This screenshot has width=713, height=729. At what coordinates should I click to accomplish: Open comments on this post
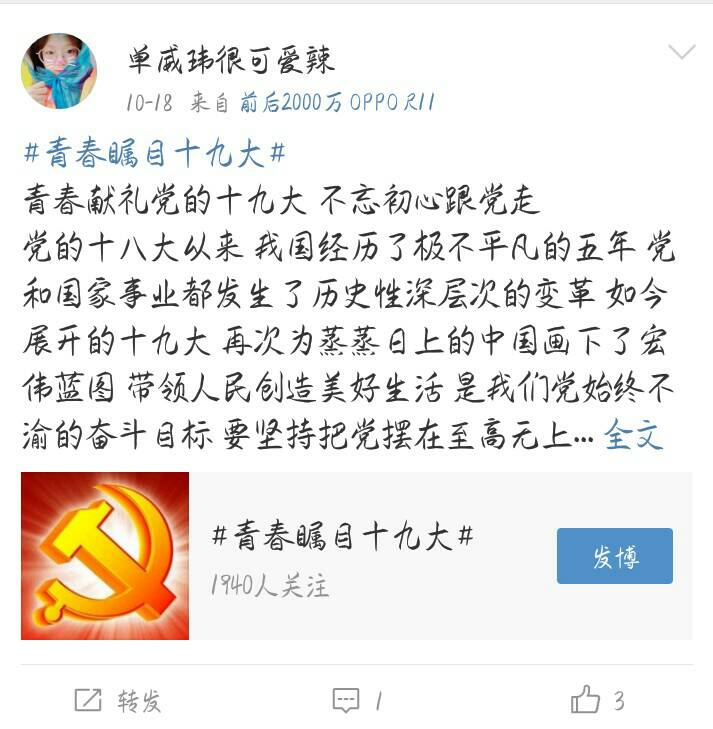click(x=357, y=700)
